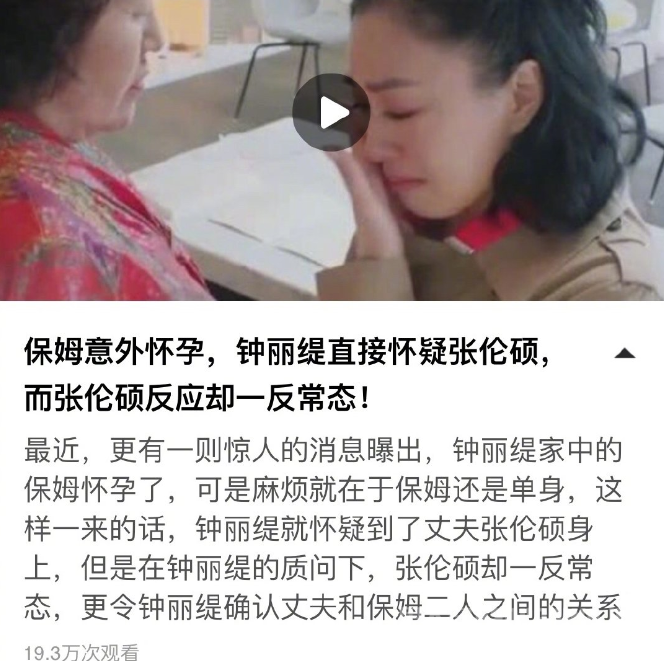Collapse the video description arrow
The height and width of the screenshot is (661, 664).
click(625, 353)
